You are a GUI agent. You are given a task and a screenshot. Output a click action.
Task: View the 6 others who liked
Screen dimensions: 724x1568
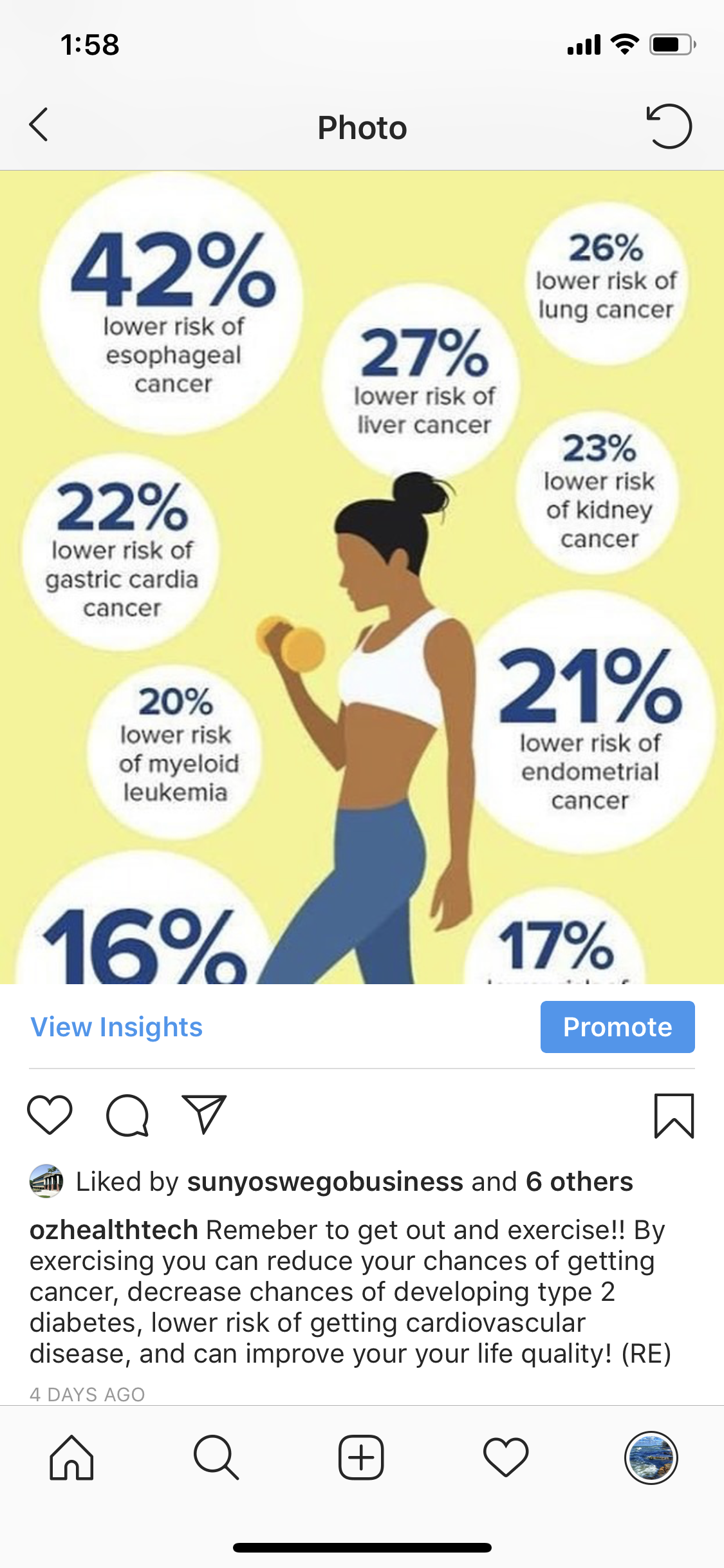[x=579, y=1182]
